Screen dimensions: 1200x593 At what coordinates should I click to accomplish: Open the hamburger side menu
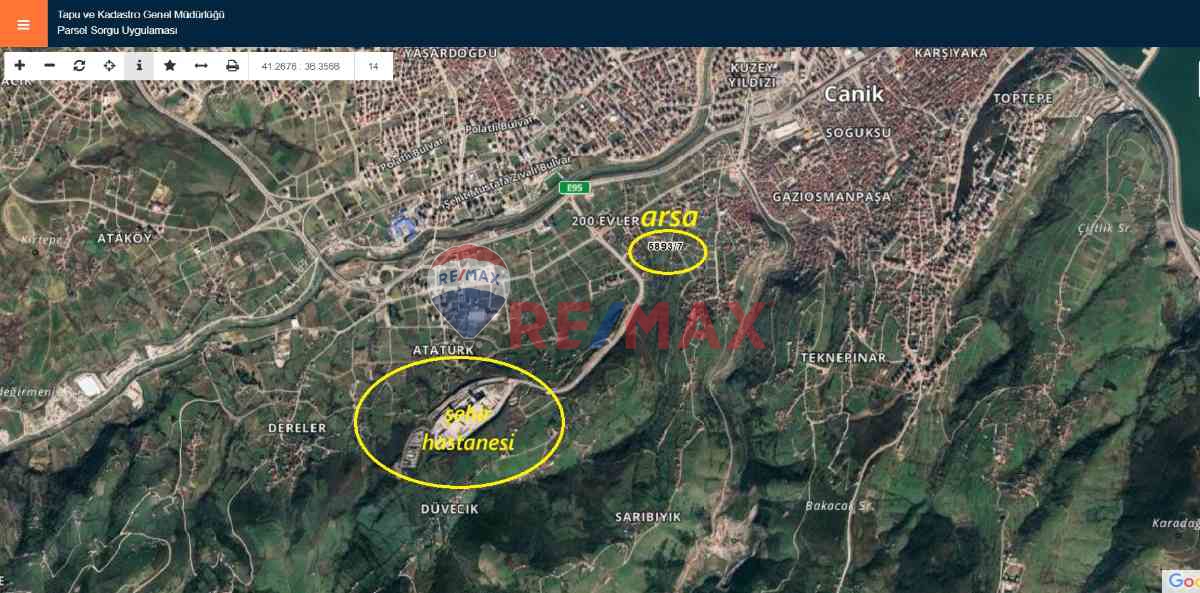[23, 24]
